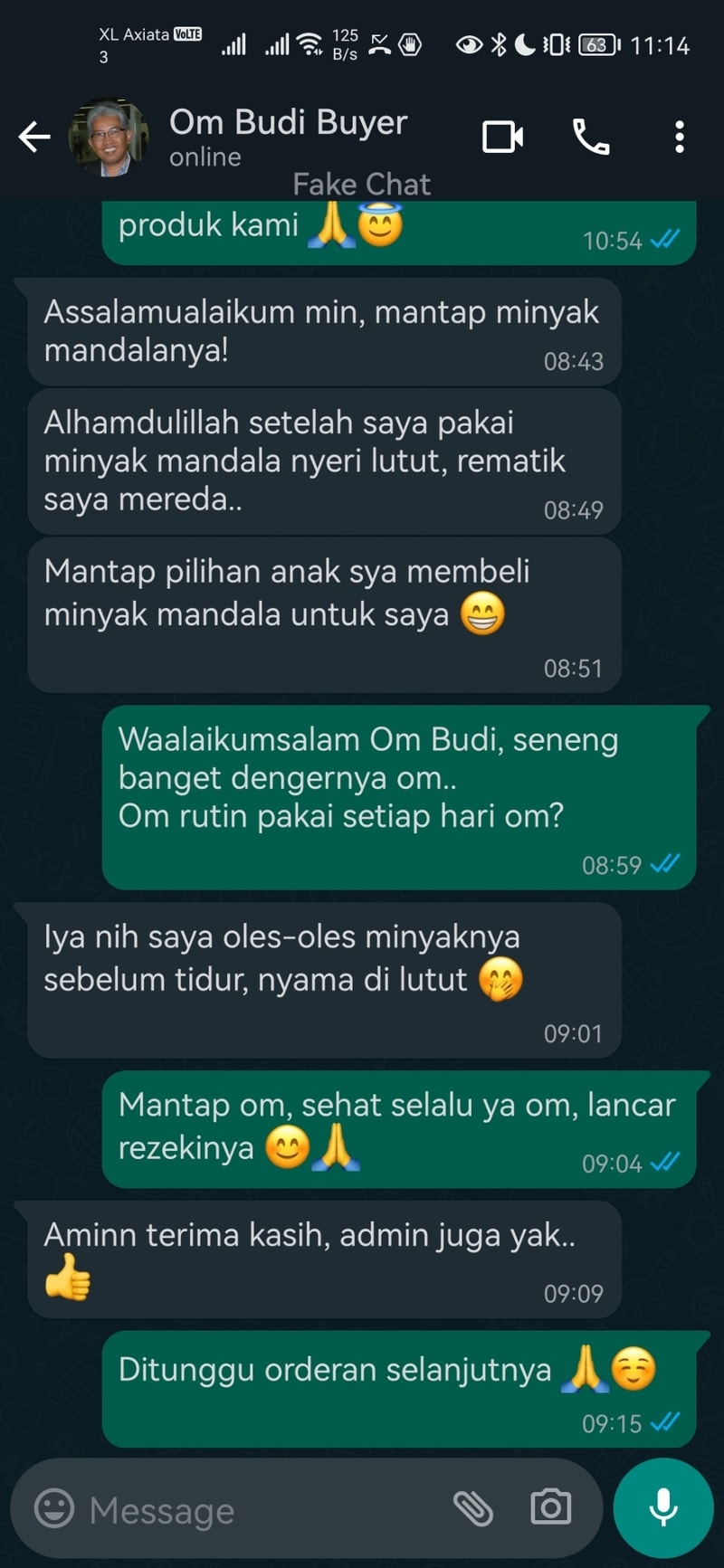Open the emoji picker
This screenshot has height=1568, width=724.
click(54, 1508)
